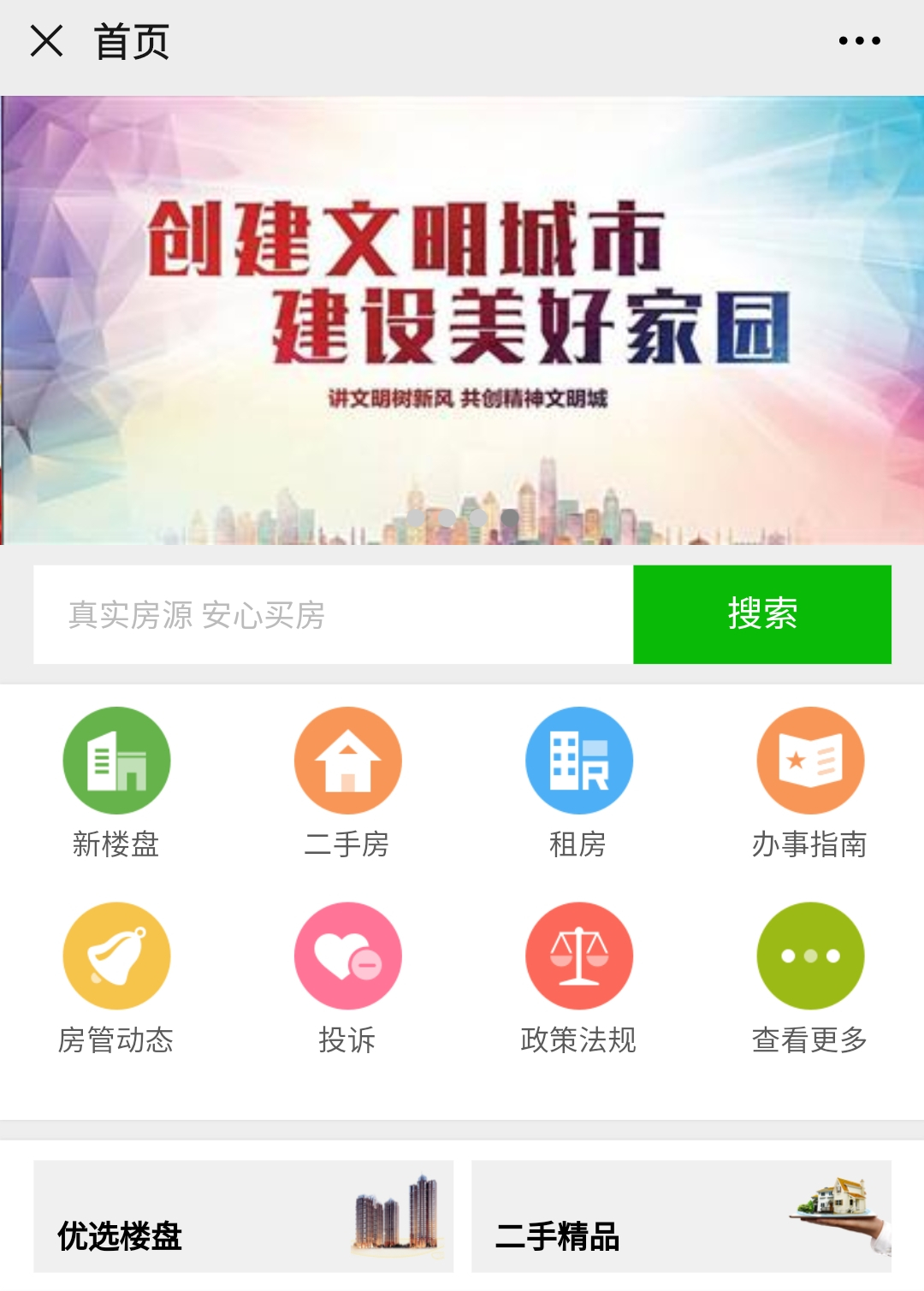Tap the 真实房源 安心买房 search field
924x1291 pixels.
(x=333, y=614)
